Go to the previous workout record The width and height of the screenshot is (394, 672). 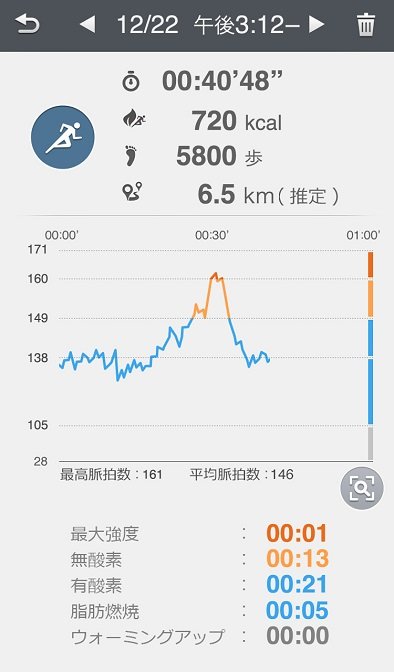click(x=87, y=24)
